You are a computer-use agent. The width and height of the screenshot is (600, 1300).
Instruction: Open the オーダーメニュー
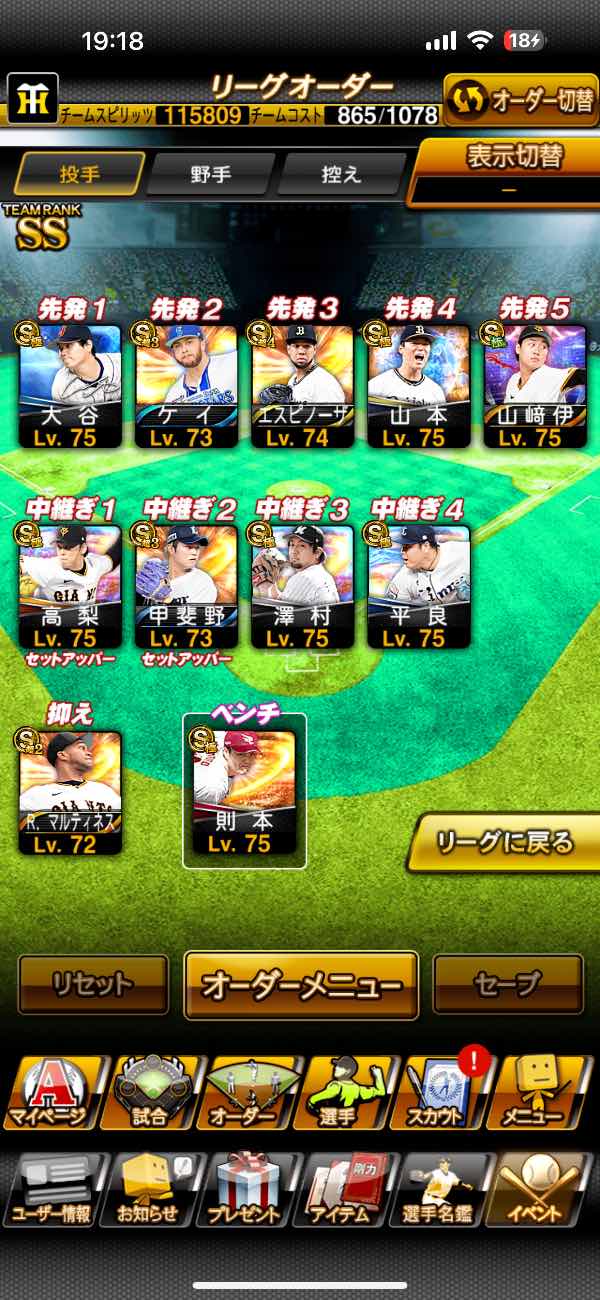301,985
